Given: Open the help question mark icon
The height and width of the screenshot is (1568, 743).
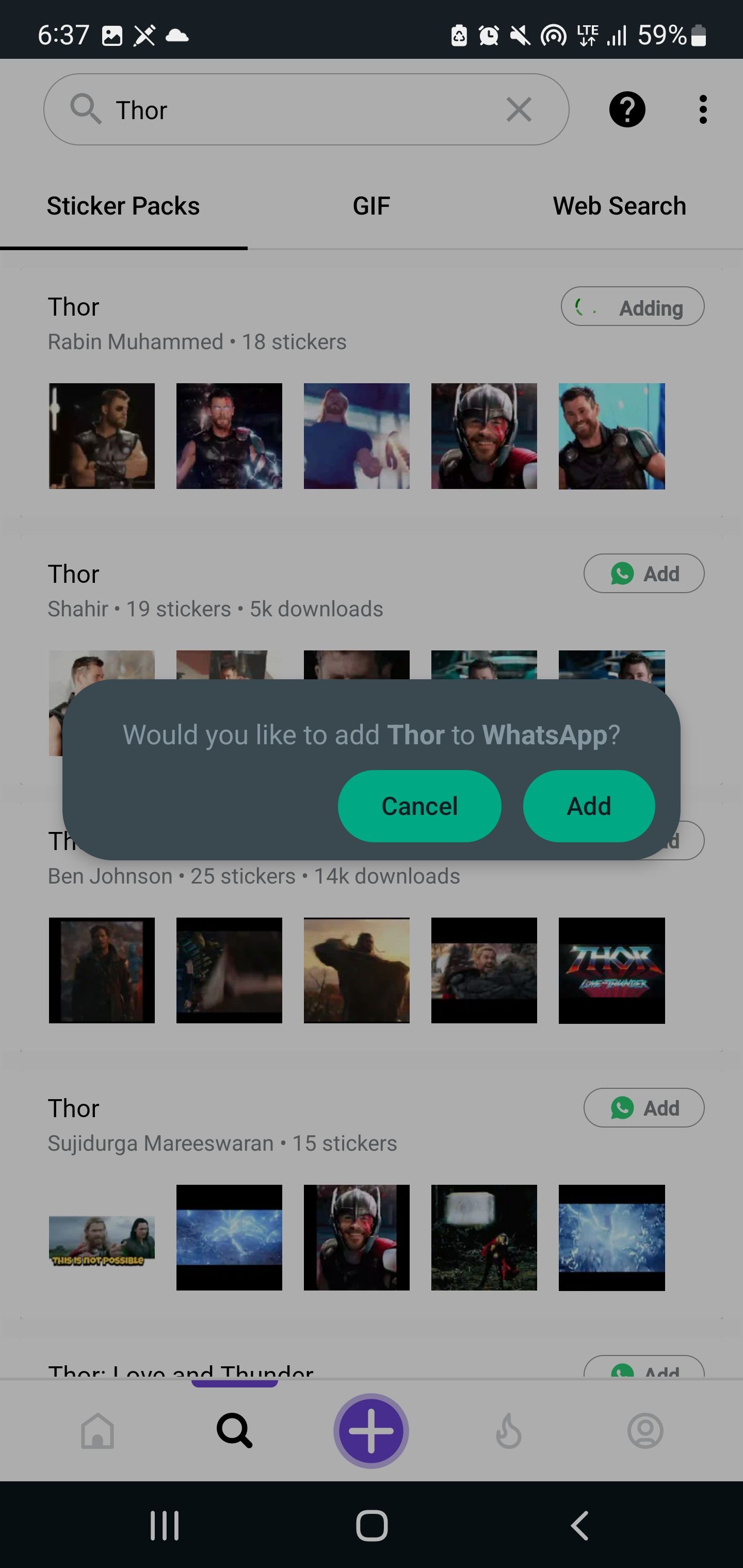Looking at the screenshot, I should pos(627,110).
